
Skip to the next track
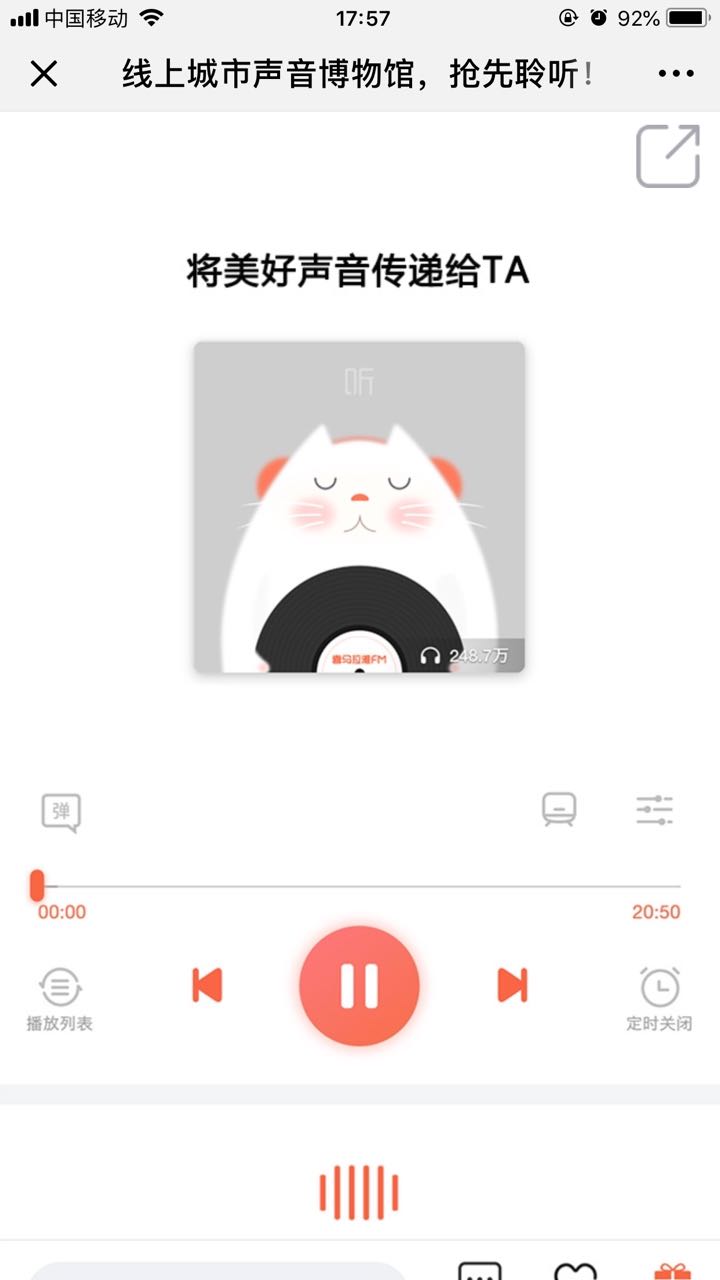pyautogui.click(x=512, y=986)
